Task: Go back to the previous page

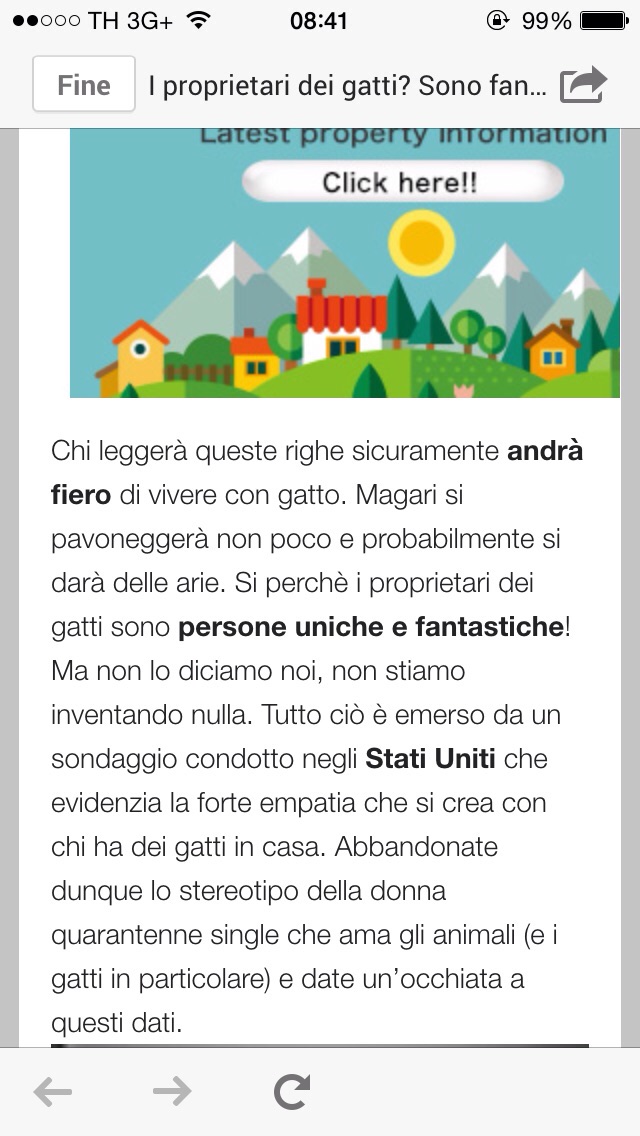Action: pos(52,1092)
